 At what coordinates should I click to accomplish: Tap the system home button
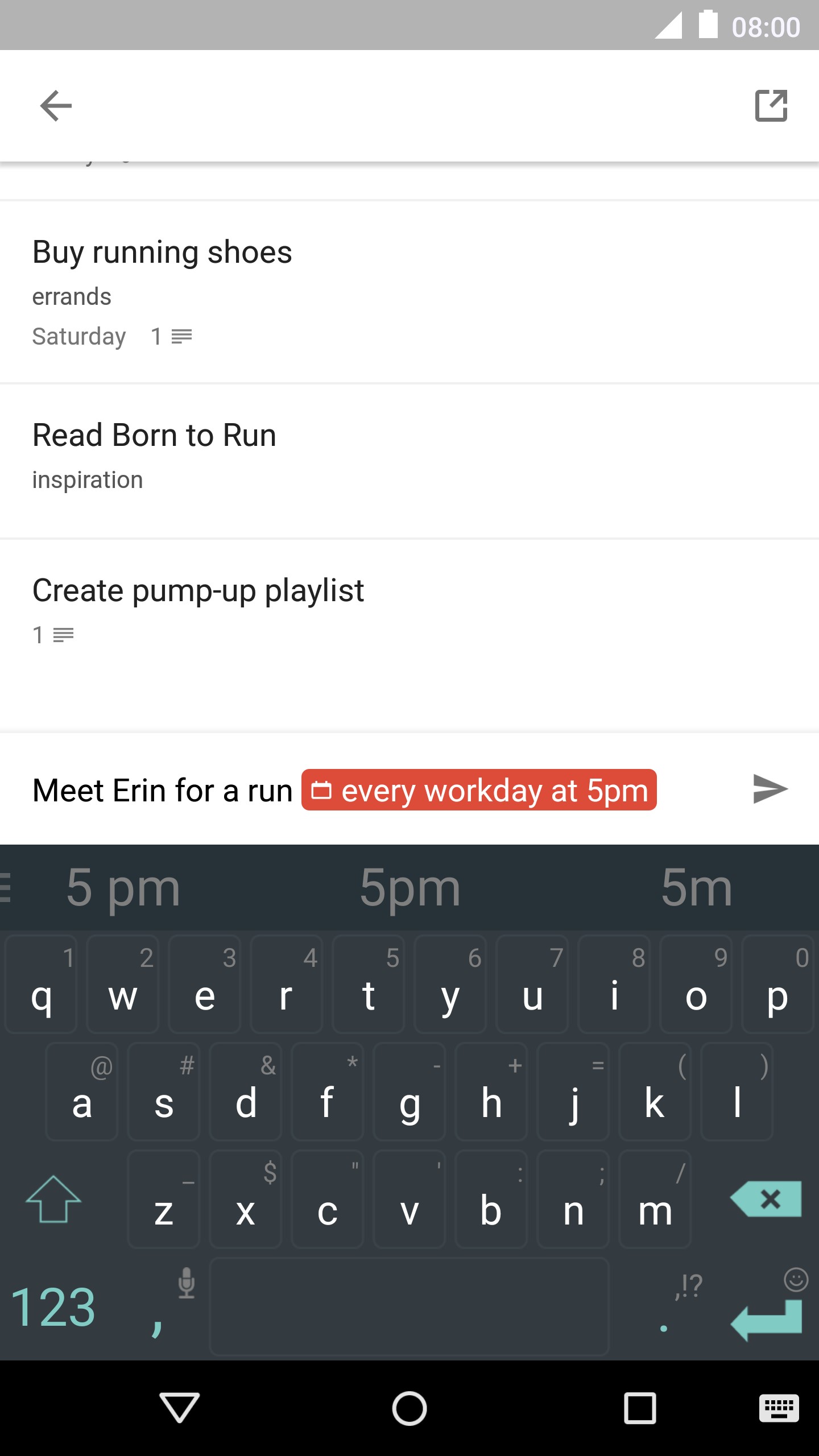[409, 1408]
